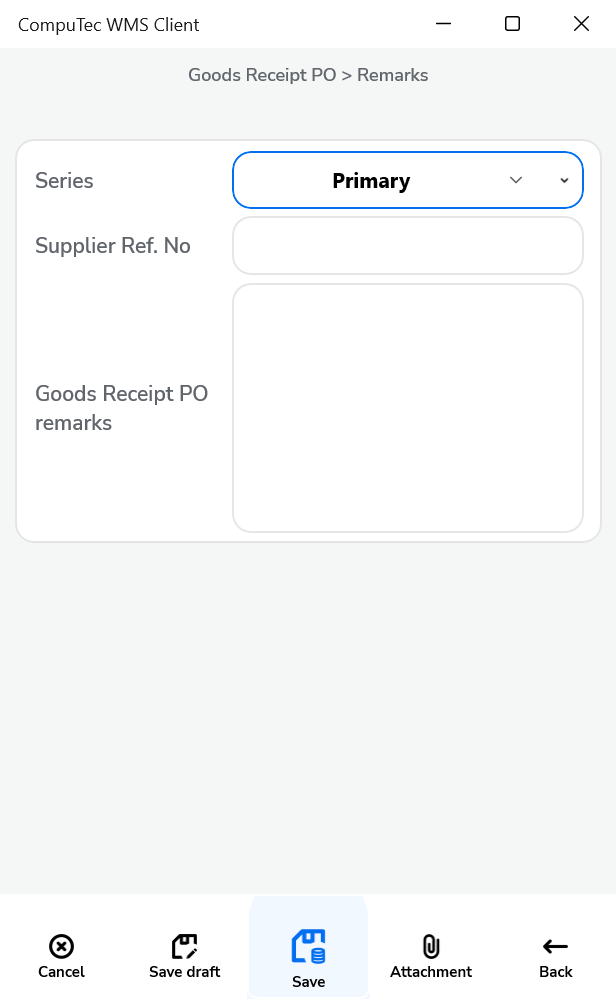This screenshot has width=616, height=999.
Task: Expand the Series dropdown
Action: point(407,180)
